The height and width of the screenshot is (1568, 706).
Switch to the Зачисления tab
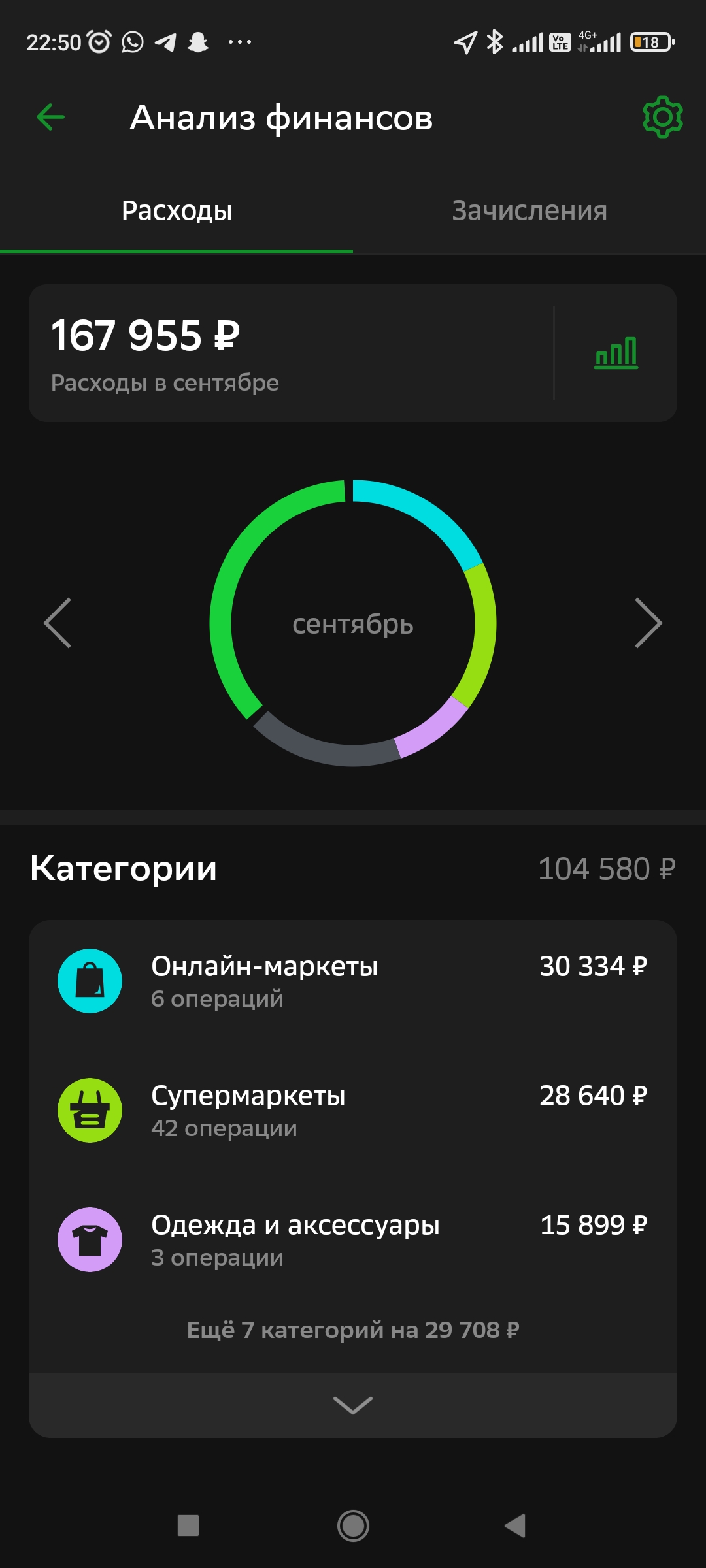click(529, 211)
